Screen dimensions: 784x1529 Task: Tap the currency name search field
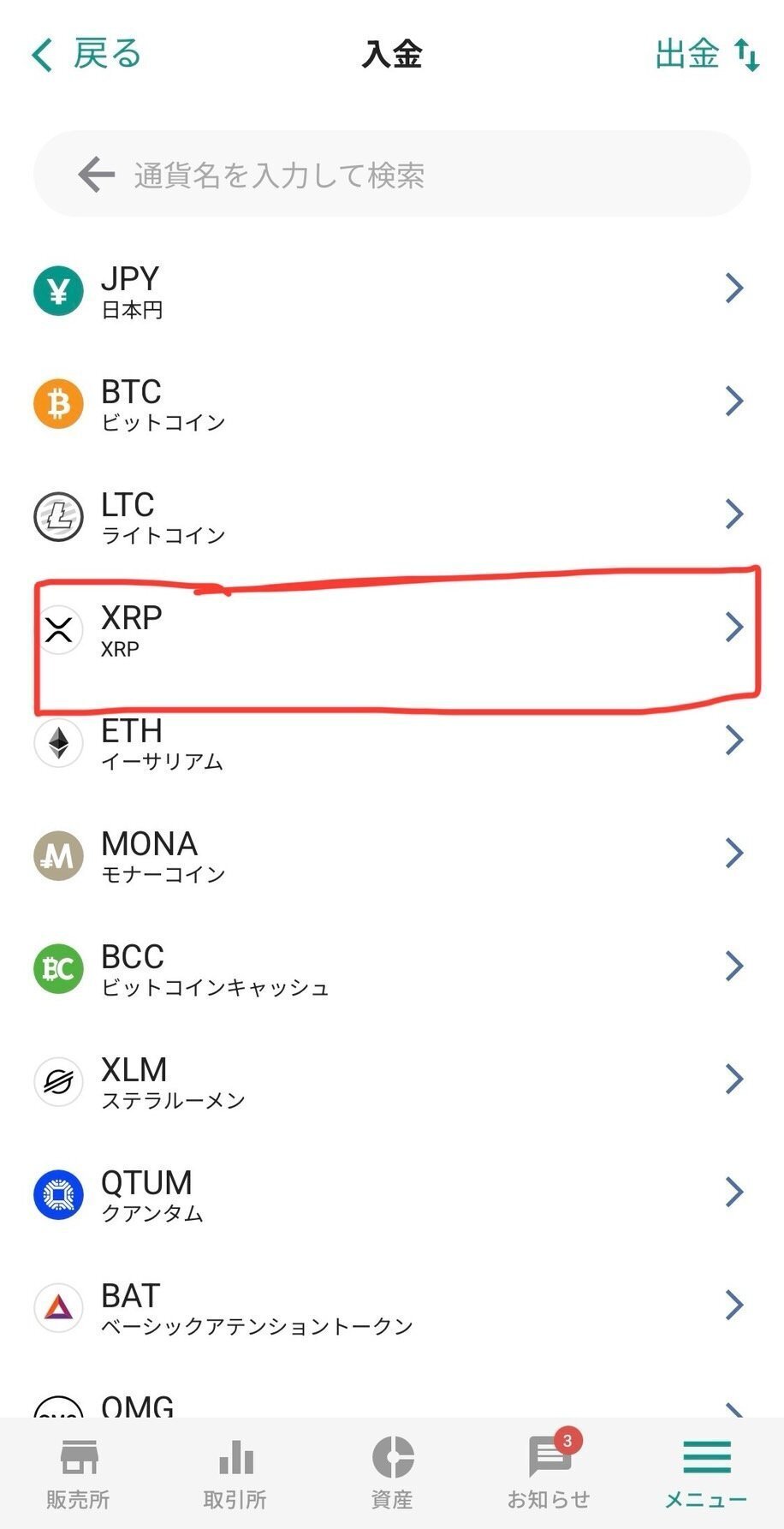click(x=392, y=175)
